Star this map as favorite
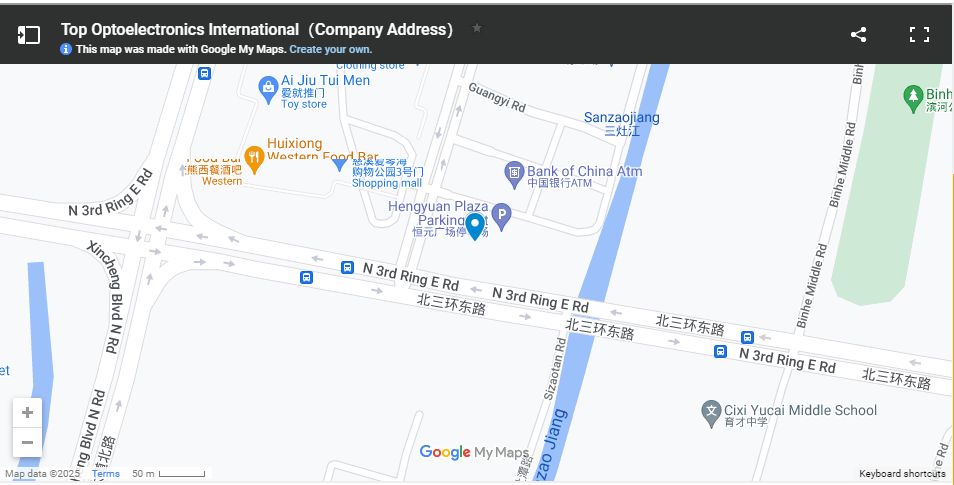This screenshot has width=954, height=485. tap(477, 29)
